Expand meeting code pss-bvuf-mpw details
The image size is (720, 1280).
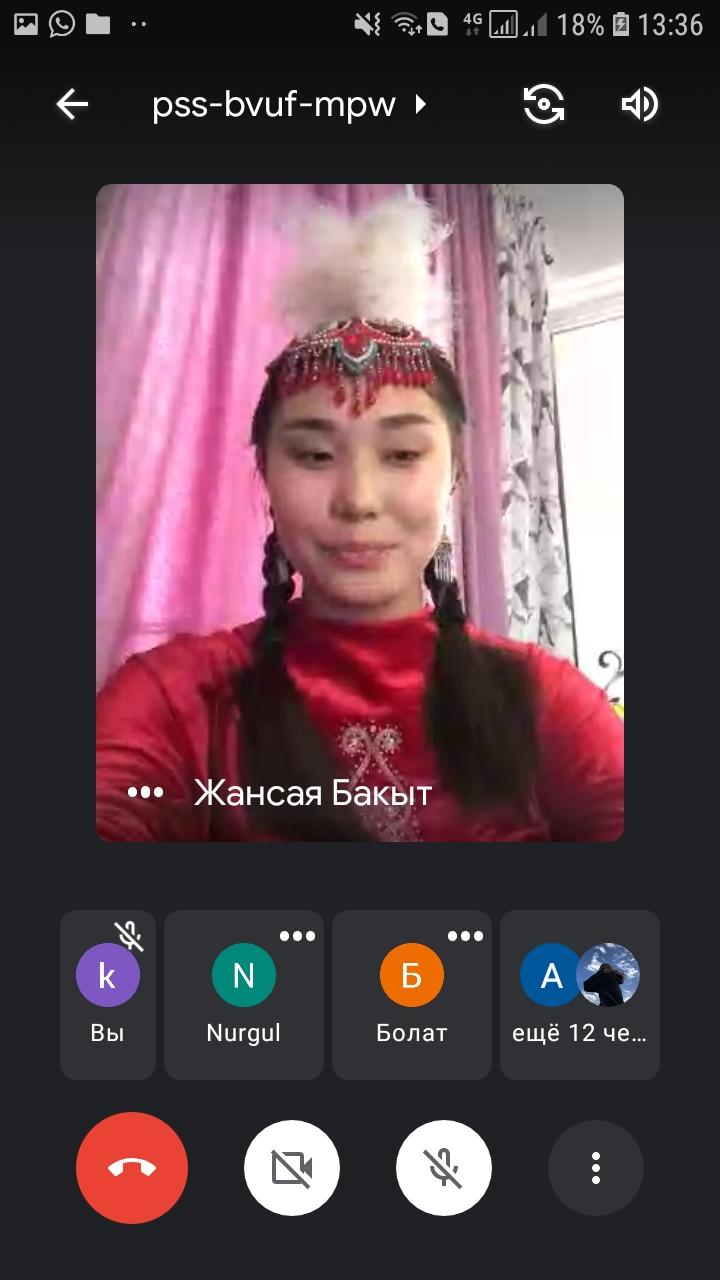pos(290,104)
